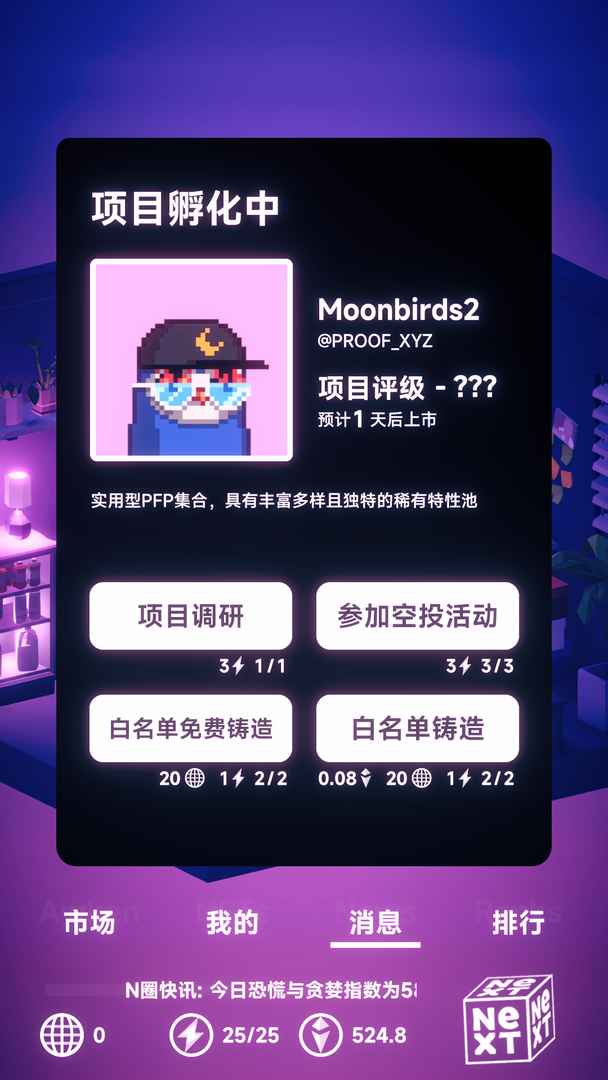The width and height of the screenshot is (608, 1080).
Task: Join the airdrop via 参加空投活动
Action: coord(417,616)
